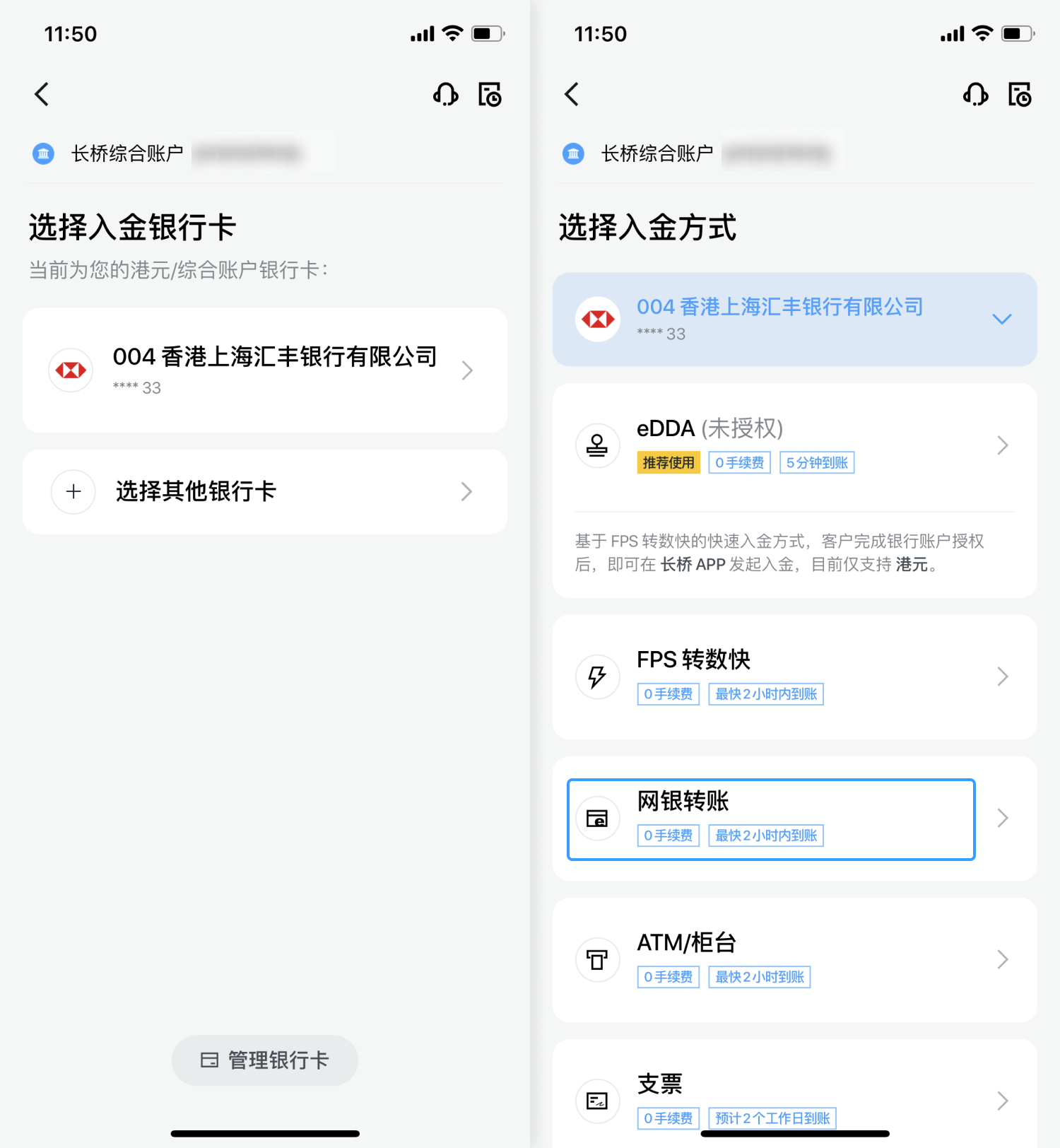
Task: Open the ATM/柜台 deposit option
Action: point(794,959)
